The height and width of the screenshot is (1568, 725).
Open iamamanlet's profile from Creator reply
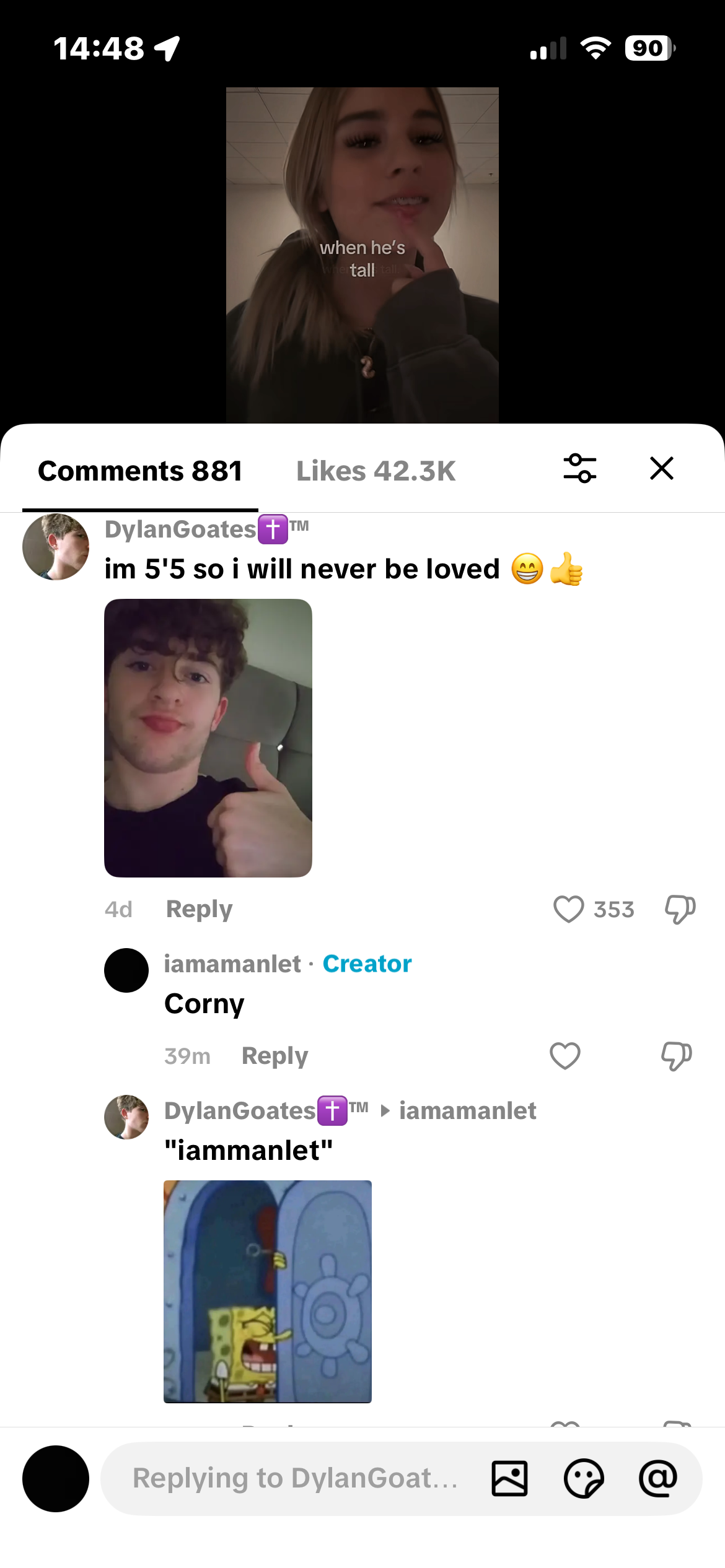click(x=232, y=964)
